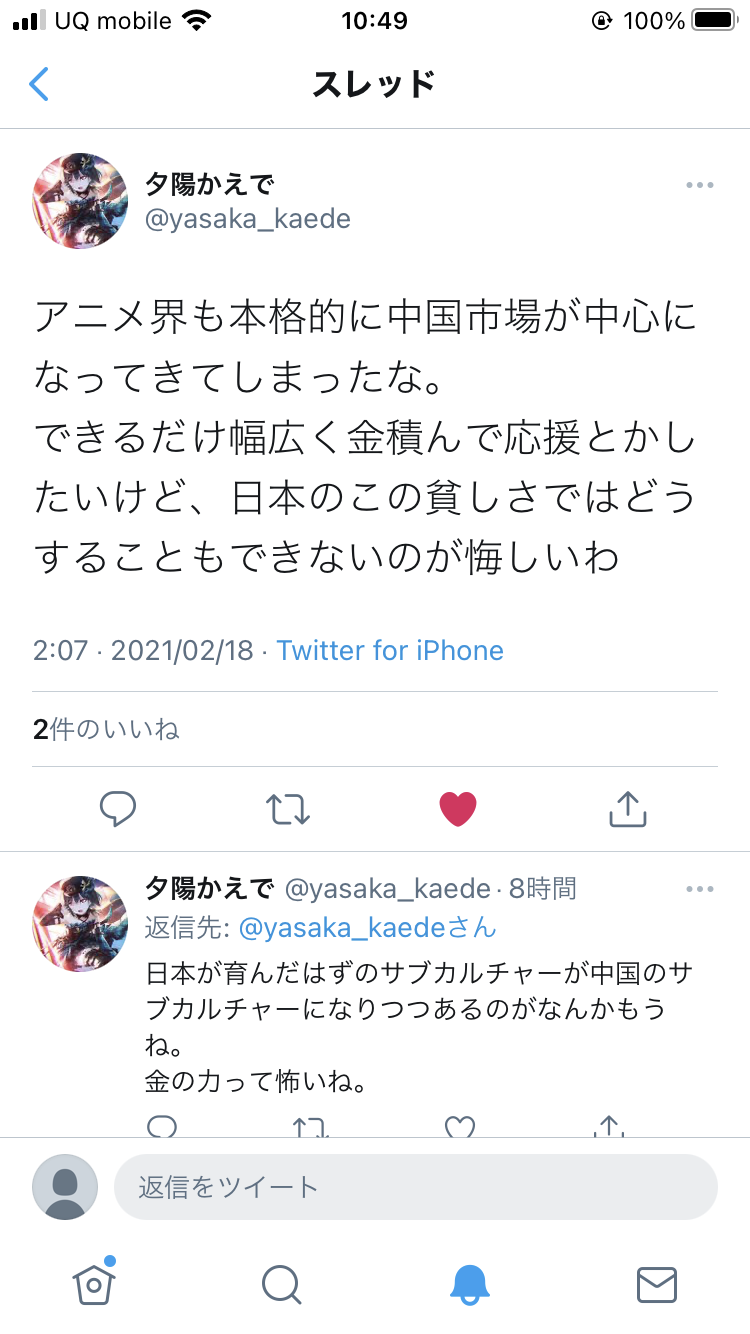Screen dimensions: 750x1334
Task: Share the main tweet
Action: [628, 808]
